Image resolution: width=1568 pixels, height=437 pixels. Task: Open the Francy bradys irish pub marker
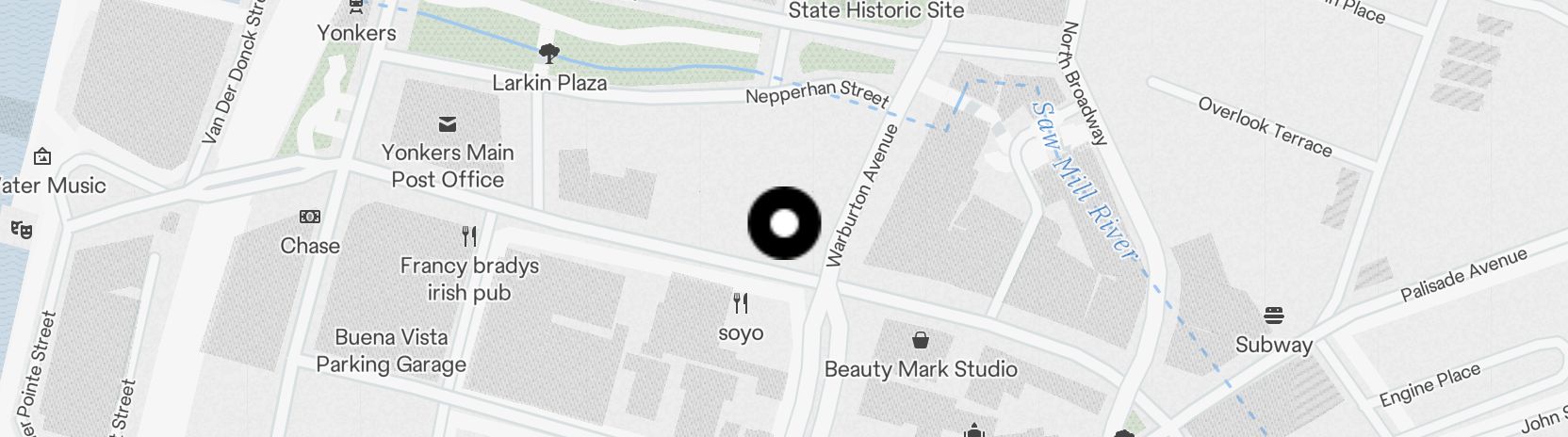[x=469, y=235]
